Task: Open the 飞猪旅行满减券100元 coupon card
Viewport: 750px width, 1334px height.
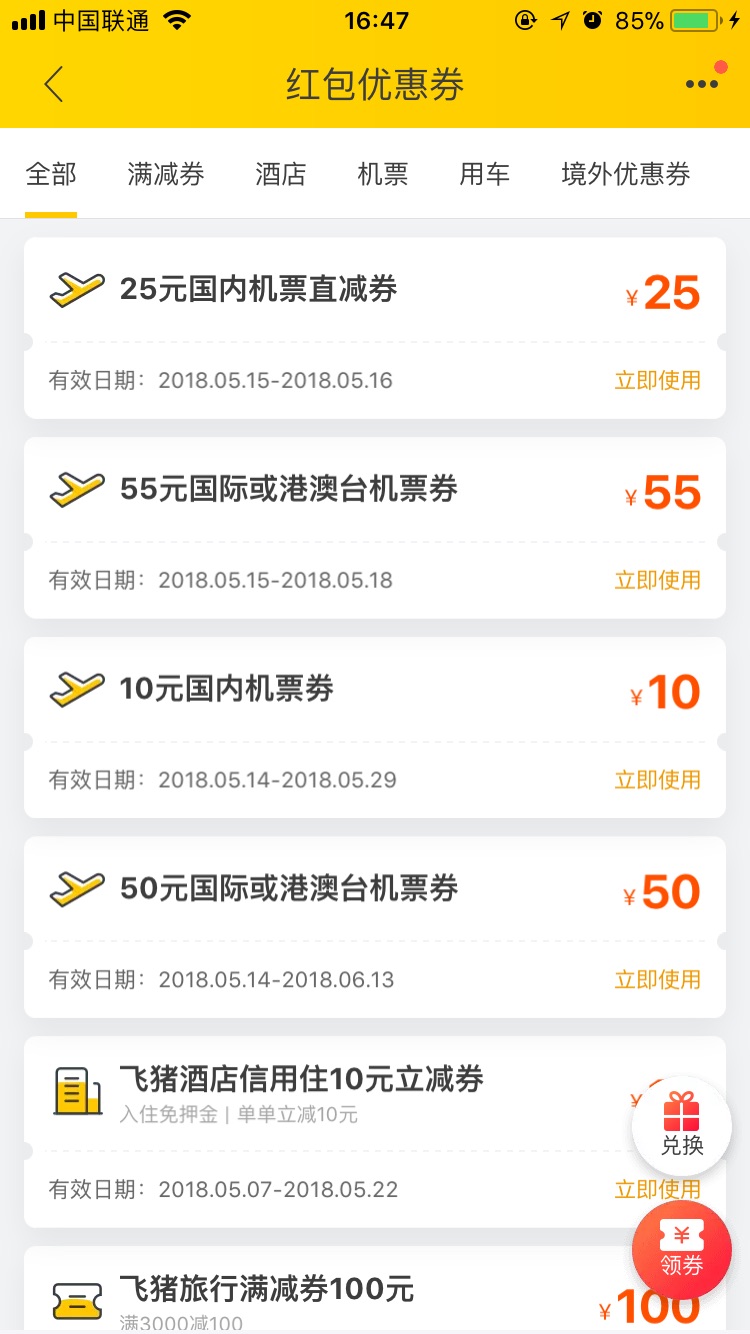Action: tap(300, 1295)
